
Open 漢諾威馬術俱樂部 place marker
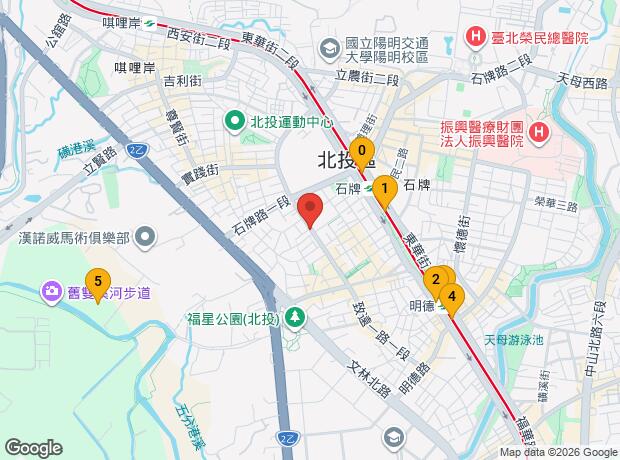147,237
